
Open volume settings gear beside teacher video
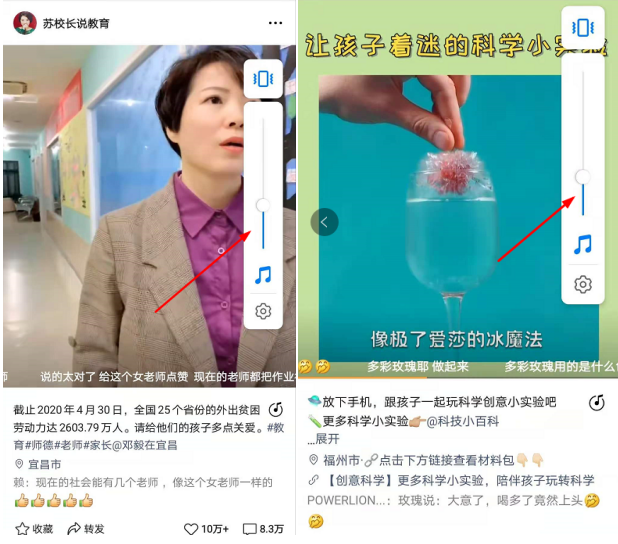[x=263, y=311]
